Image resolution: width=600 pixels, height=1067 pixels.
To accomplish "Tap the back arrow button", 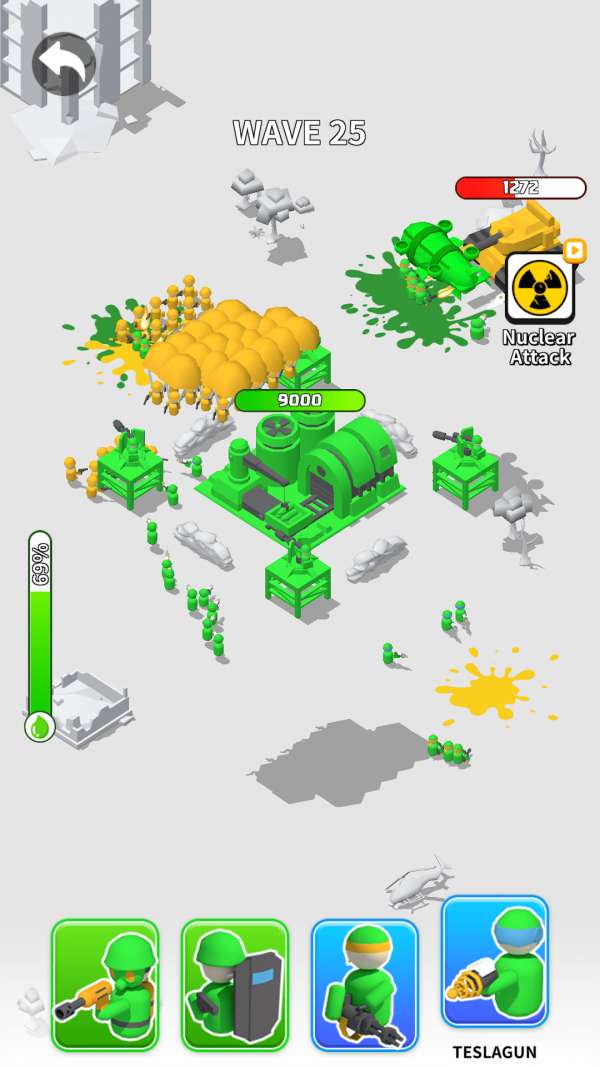I will (65, 65).
